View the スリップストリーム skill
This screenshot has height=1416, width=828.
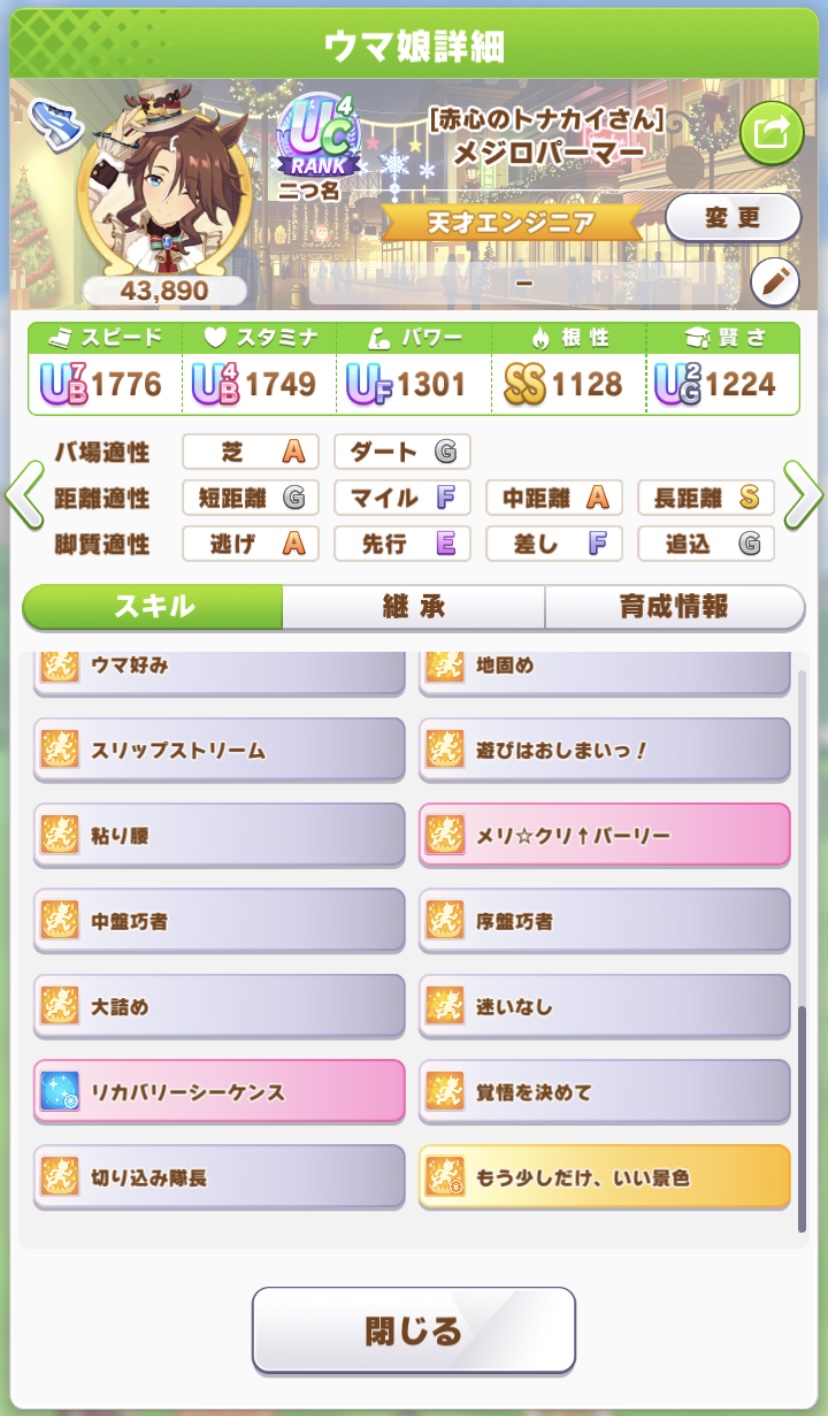point(219,750)
